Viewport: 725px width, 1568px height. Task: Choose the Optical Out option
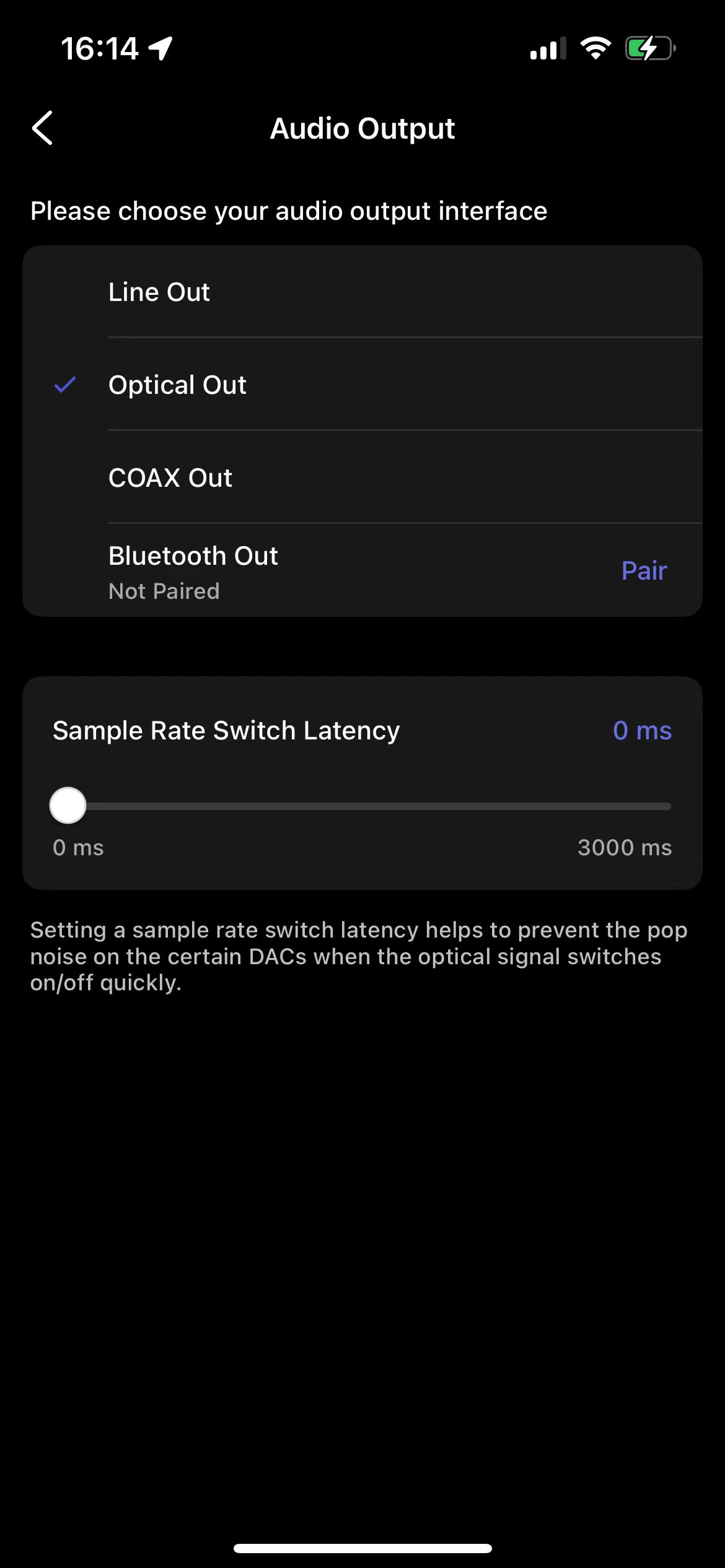coord(362,385)
